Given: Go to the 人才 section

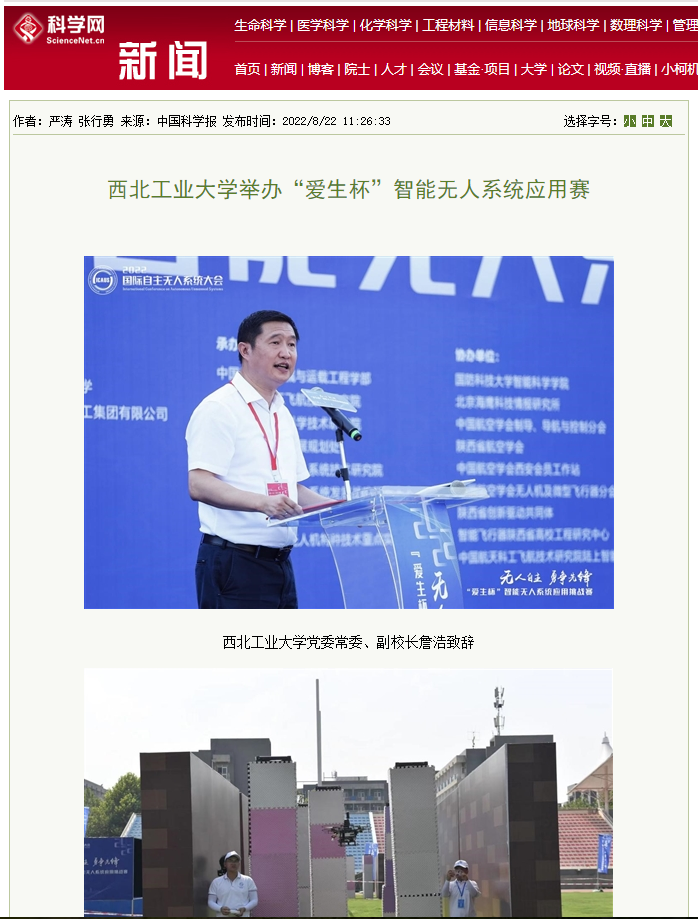Looking at the screenshot, I should coord(394,69).
